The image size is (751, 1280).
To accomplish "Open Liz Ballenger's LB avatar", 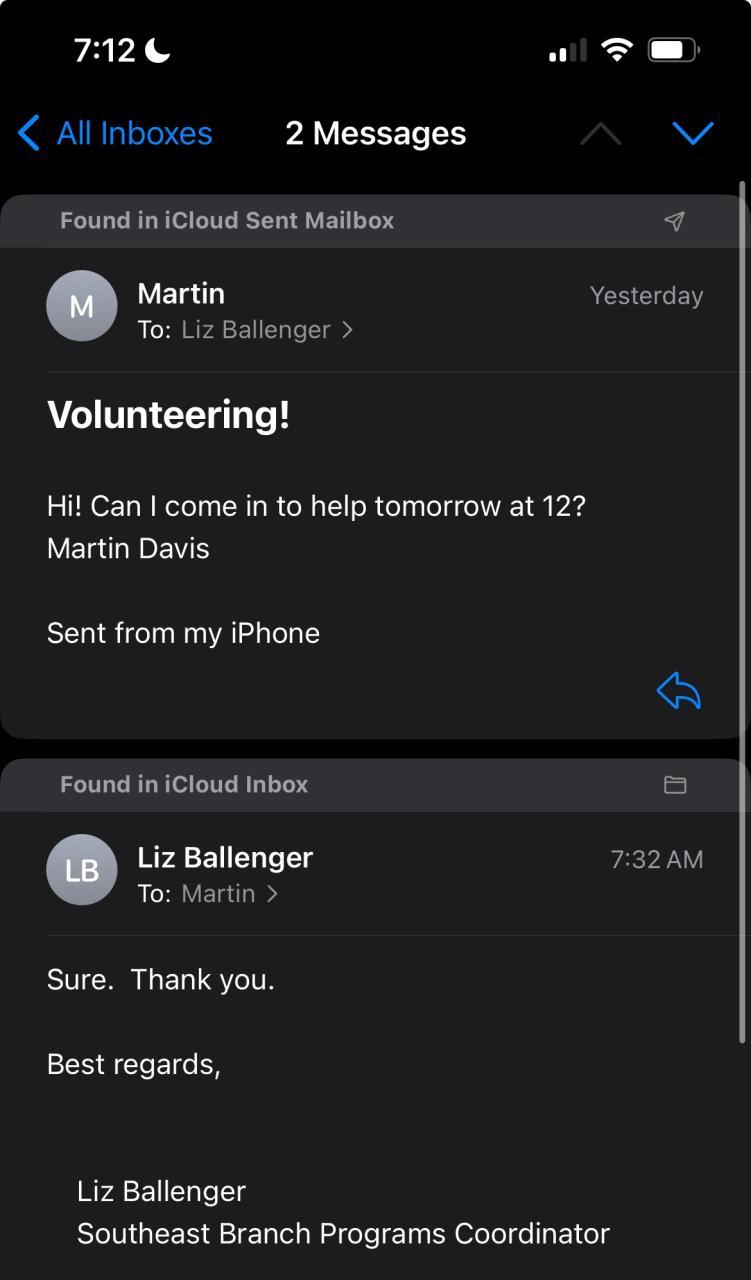I will [82, 870].
